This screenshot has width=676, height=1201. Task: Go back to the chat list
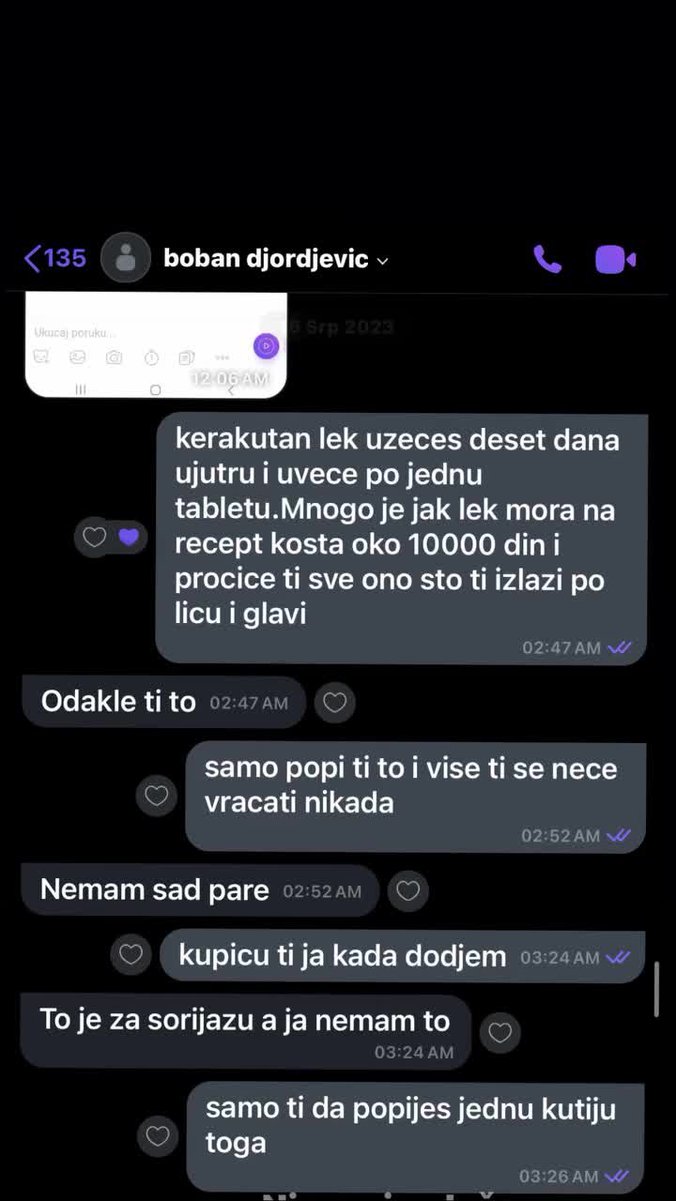55,258
